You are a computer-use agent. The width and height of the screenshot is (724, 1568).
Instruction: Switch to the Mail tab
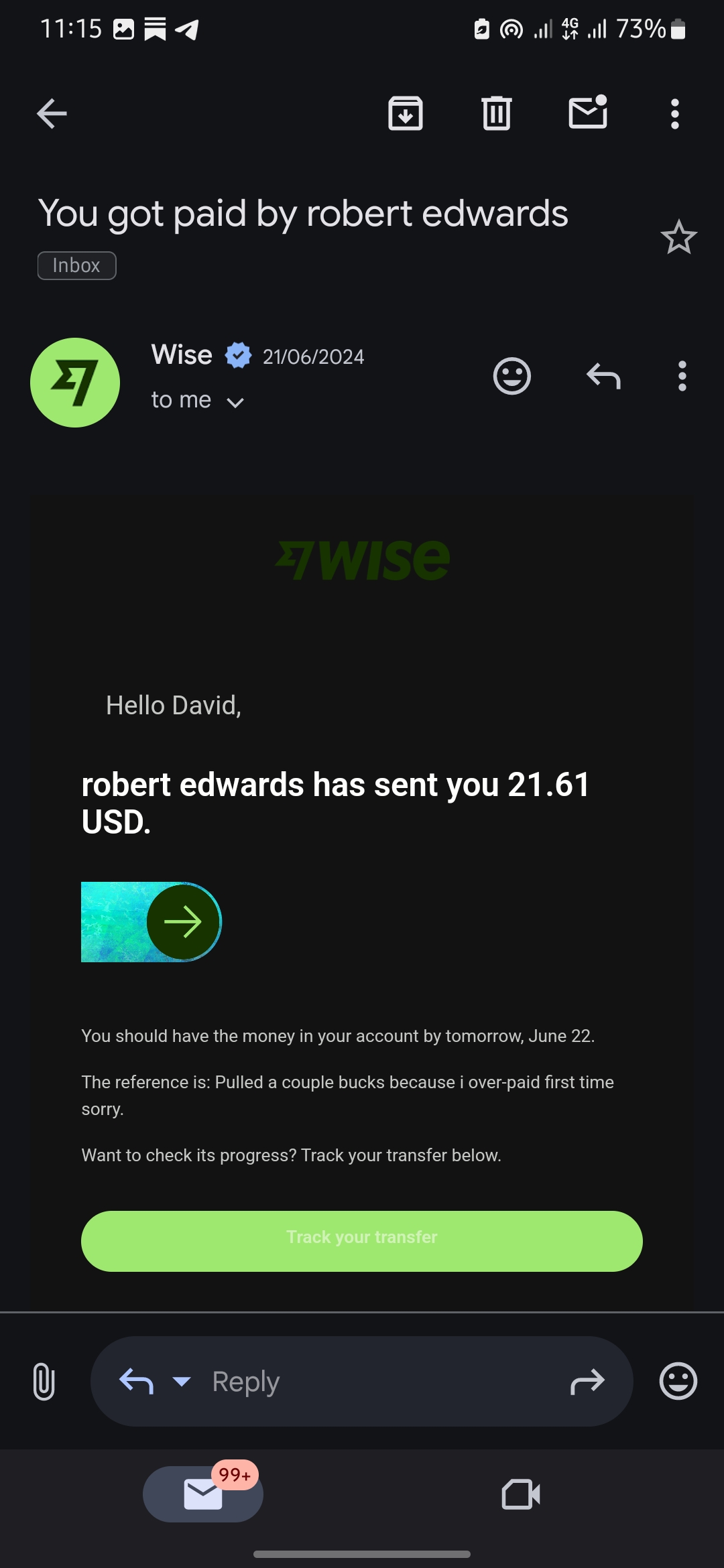pos(203,1494)
